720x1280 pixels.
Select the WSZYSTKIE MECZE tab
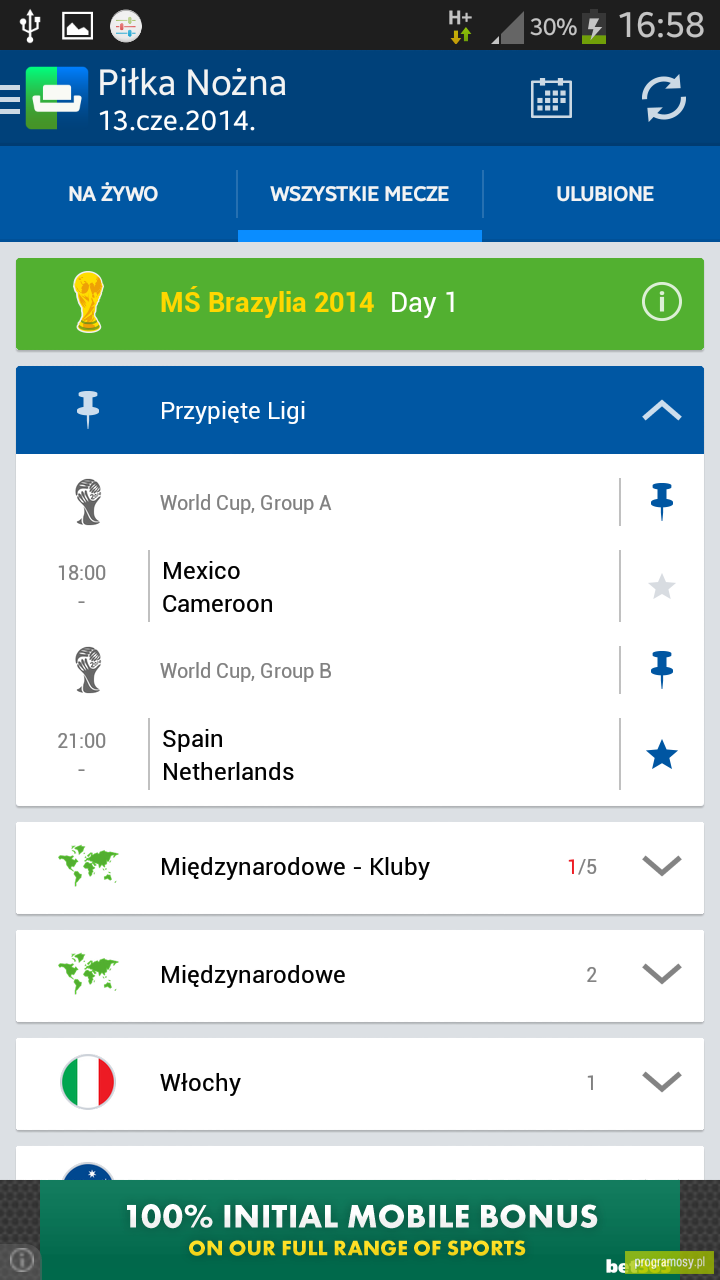click(x=360, y=194)
